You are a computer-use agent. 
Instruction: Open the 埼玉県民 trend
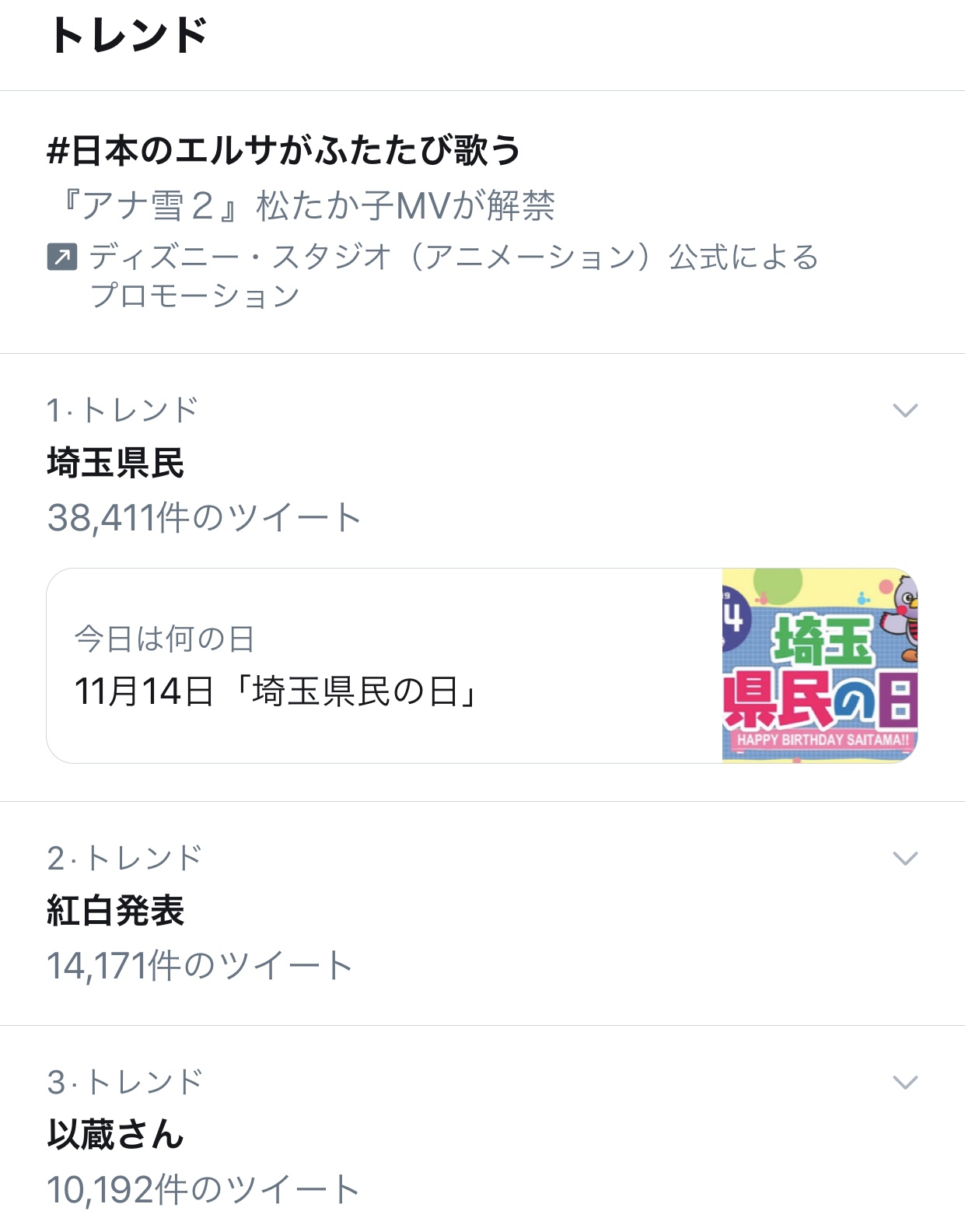(x=116, y=464)
